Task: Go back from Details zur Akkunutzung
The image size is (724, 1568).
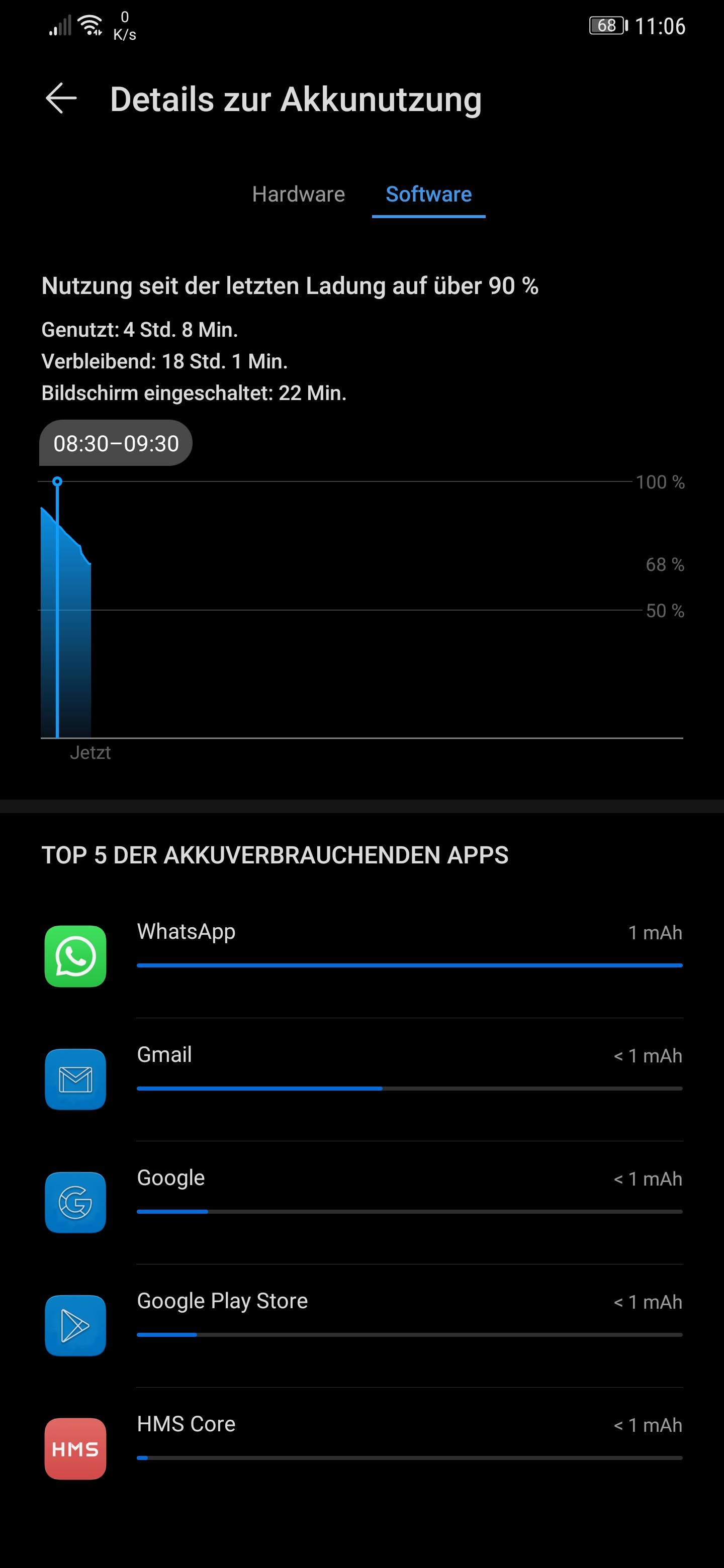Action: [x=61, y=99]
